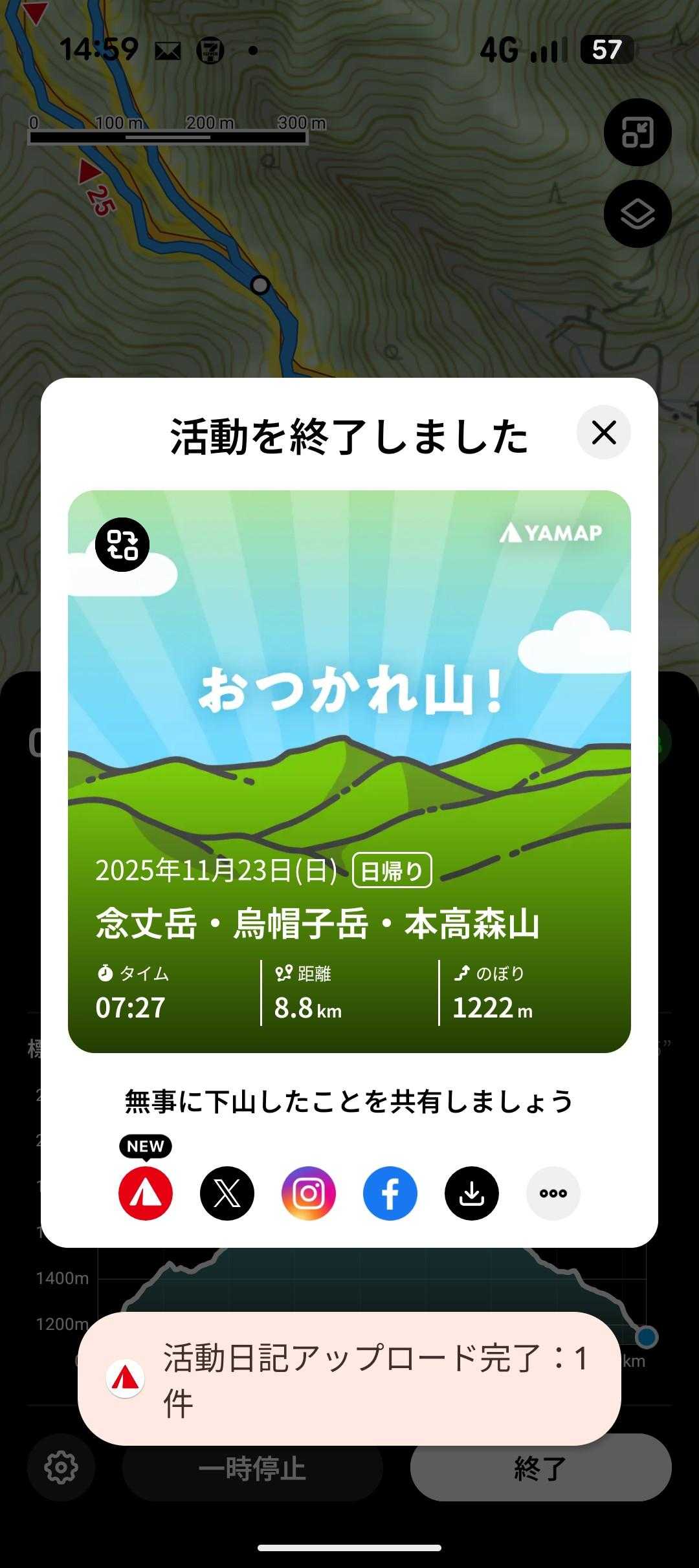Open the settings gear
The width and height of the screenshot is (699, 1568).
[x=61, y=1468]
